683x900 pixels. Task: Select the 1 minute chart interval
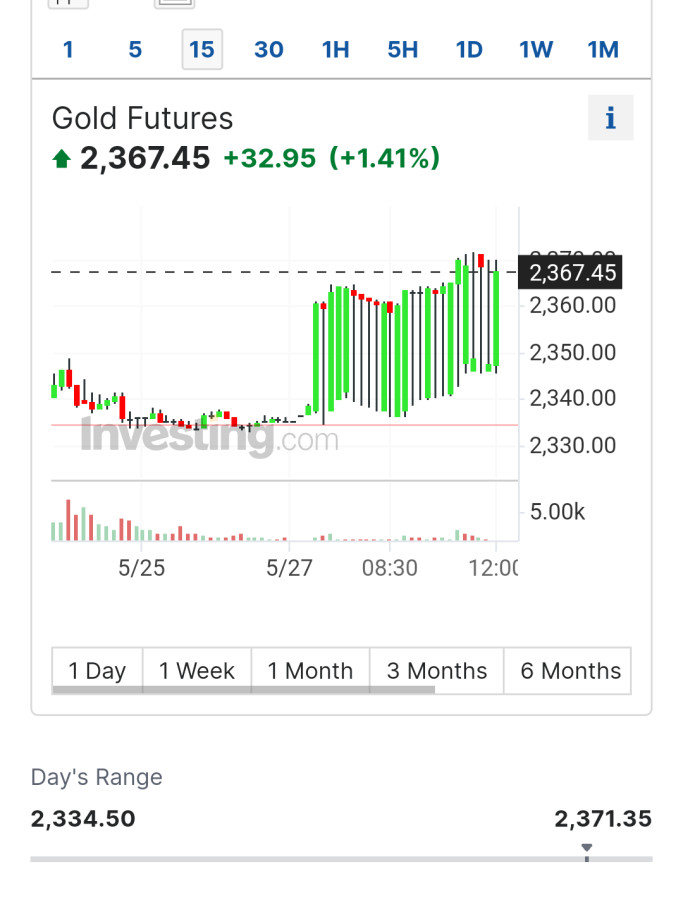click(68, 49)
